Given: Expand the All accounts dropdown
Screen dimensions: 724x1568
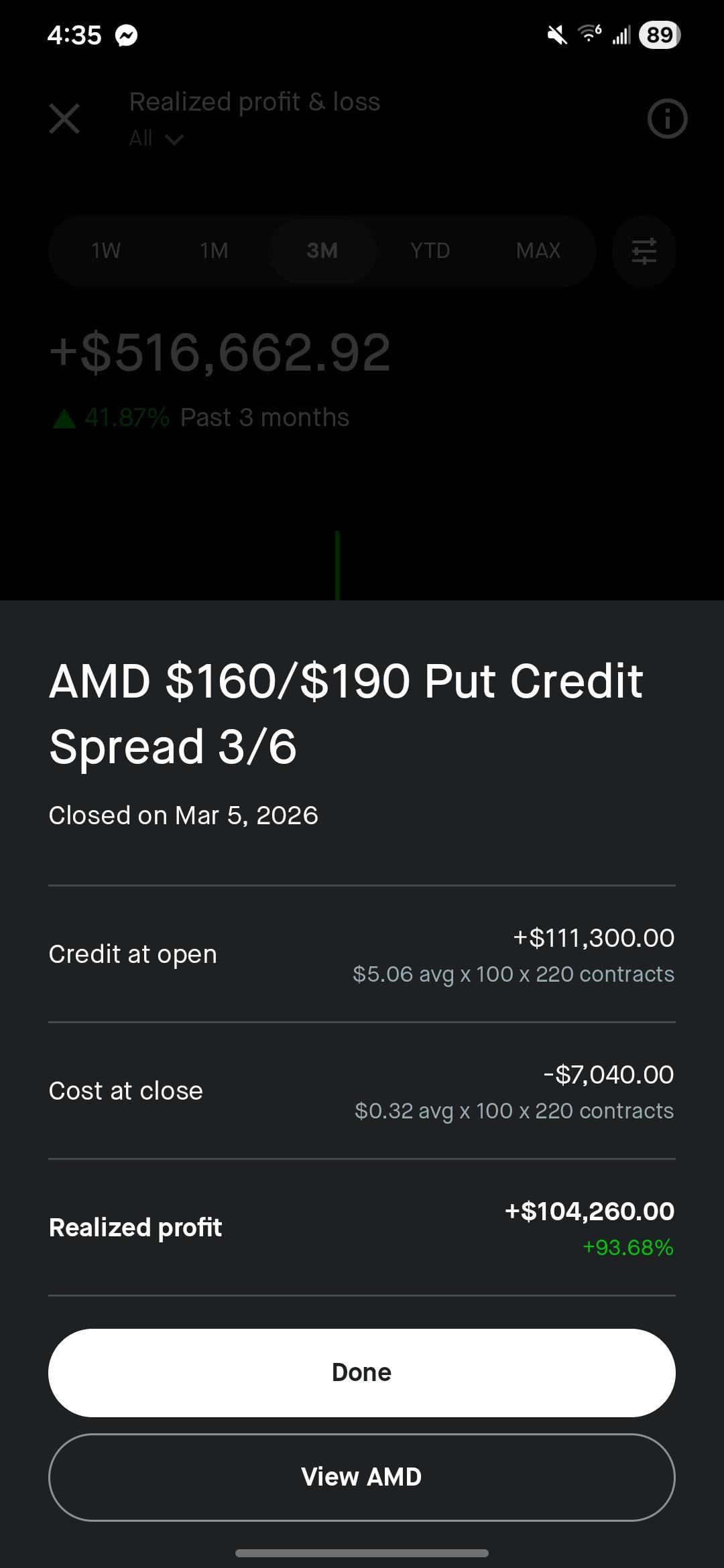Looking at the screenshot, I should coord(156,139).
